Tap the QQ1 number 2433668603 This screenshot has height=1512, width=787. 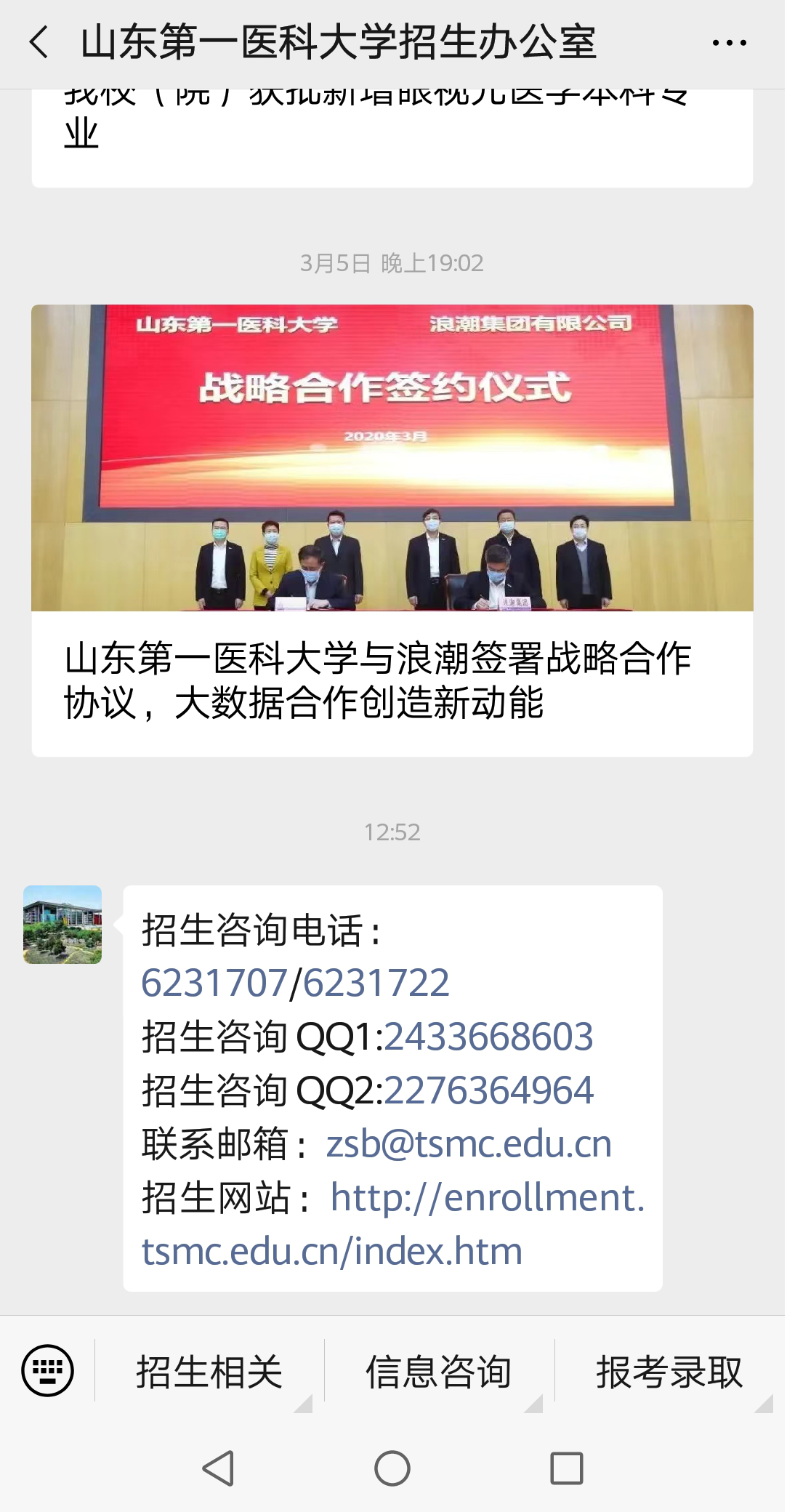click(488, 1037)
